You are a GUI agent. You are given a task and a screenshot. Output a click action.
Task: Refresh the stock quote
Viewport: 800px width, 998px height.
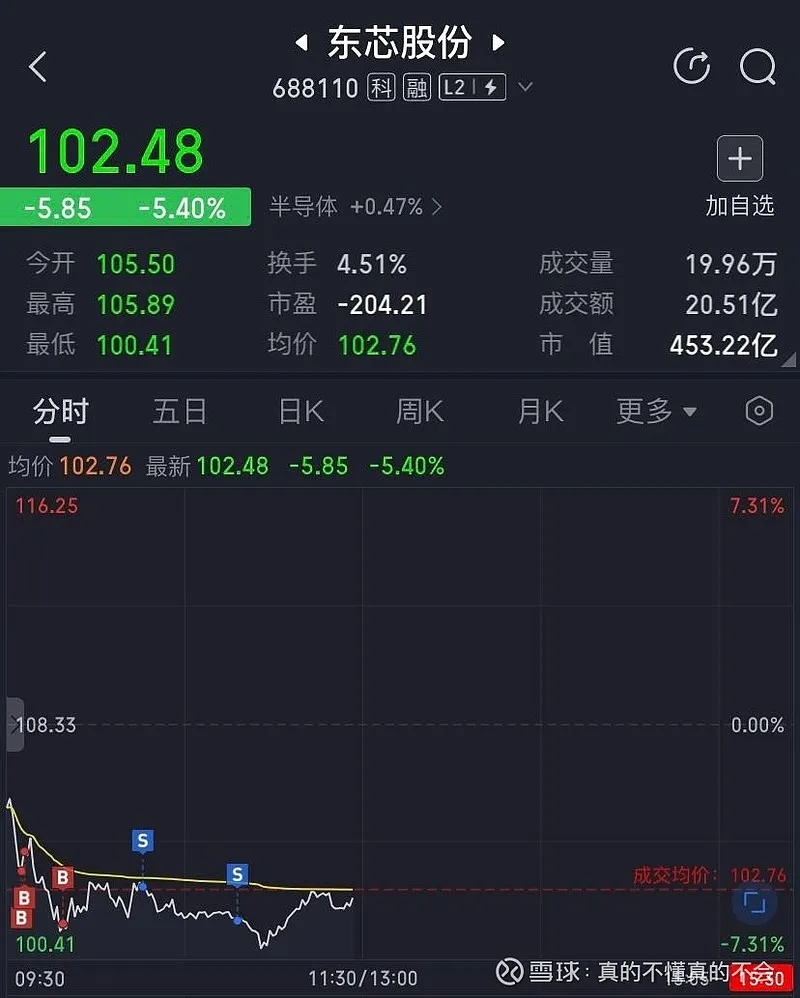[692, 67]
